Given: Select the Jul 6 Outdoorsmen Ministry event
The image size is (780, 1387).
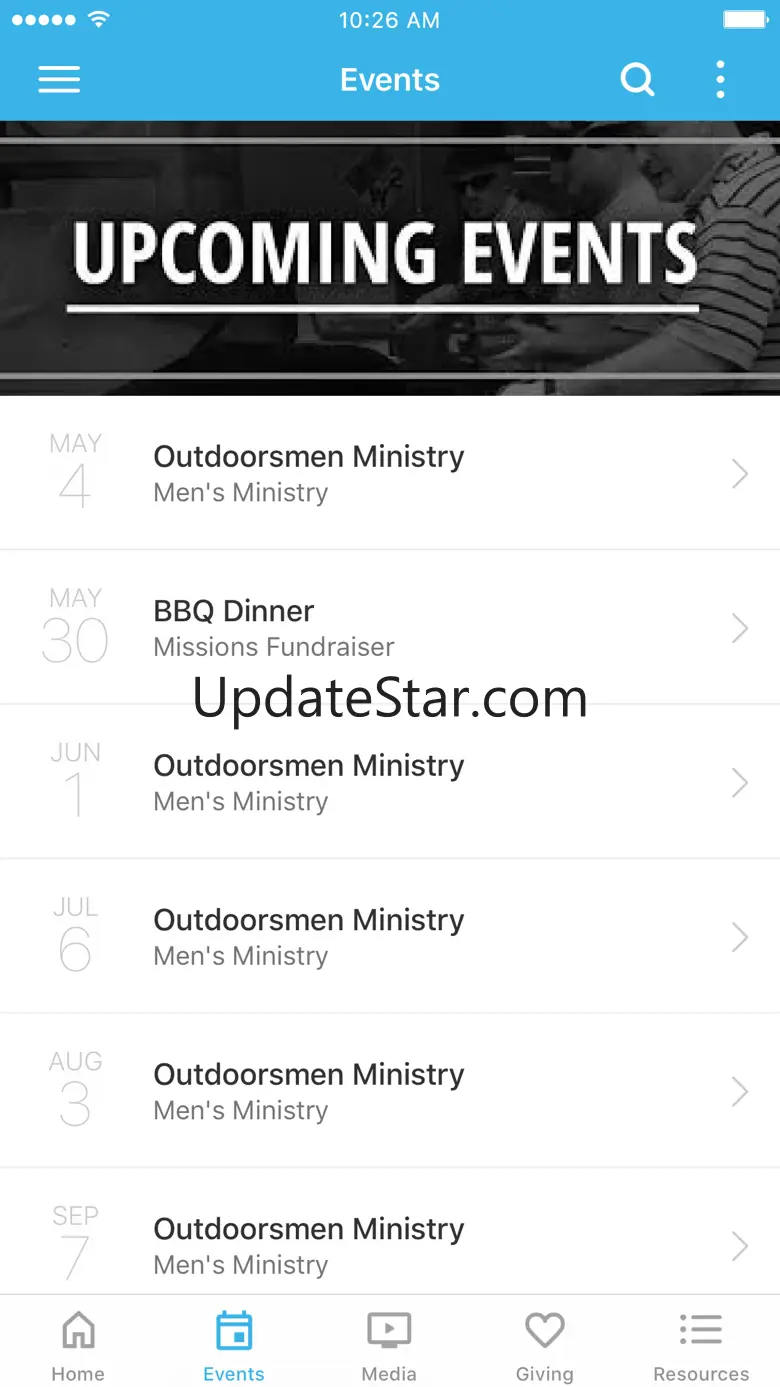Looking at the screenshot, I should pos(390,937).
